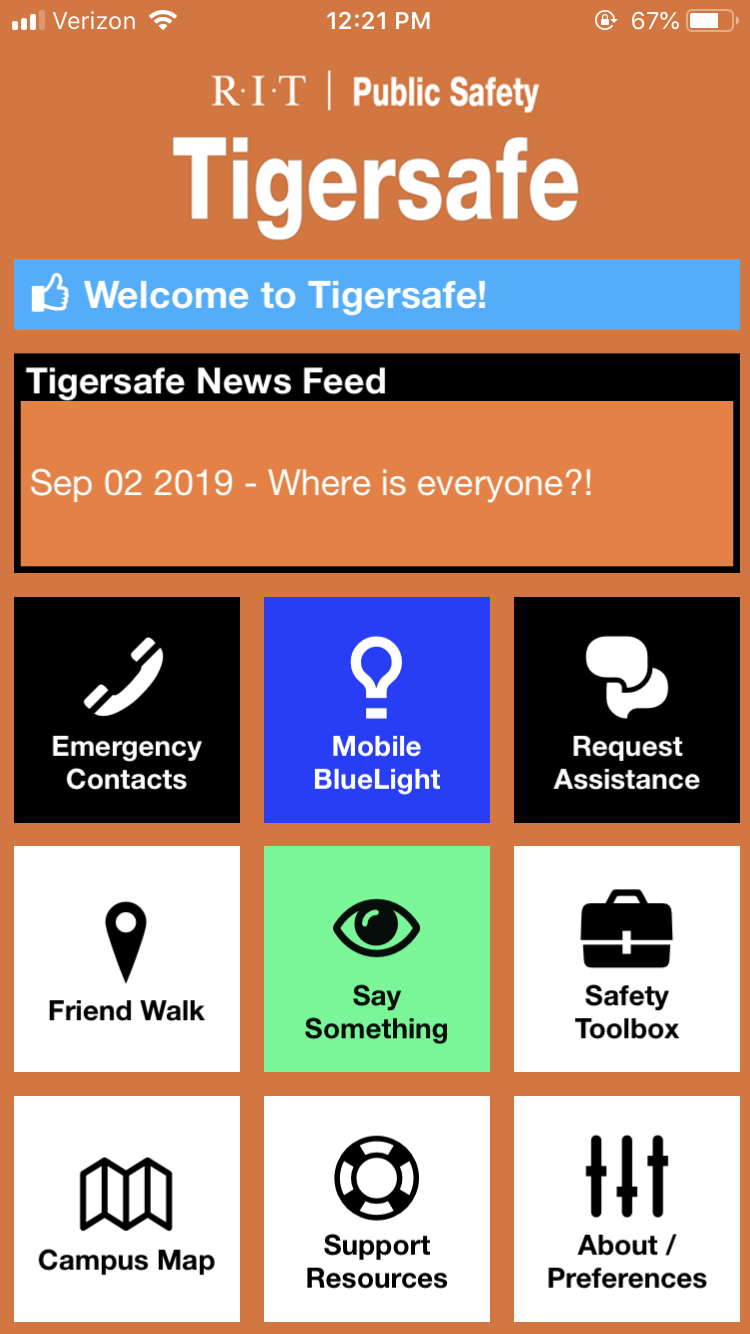This screenshot has width=750, height=1334.
Task: Go to About / Preferences
Action: coord(627,1208)
